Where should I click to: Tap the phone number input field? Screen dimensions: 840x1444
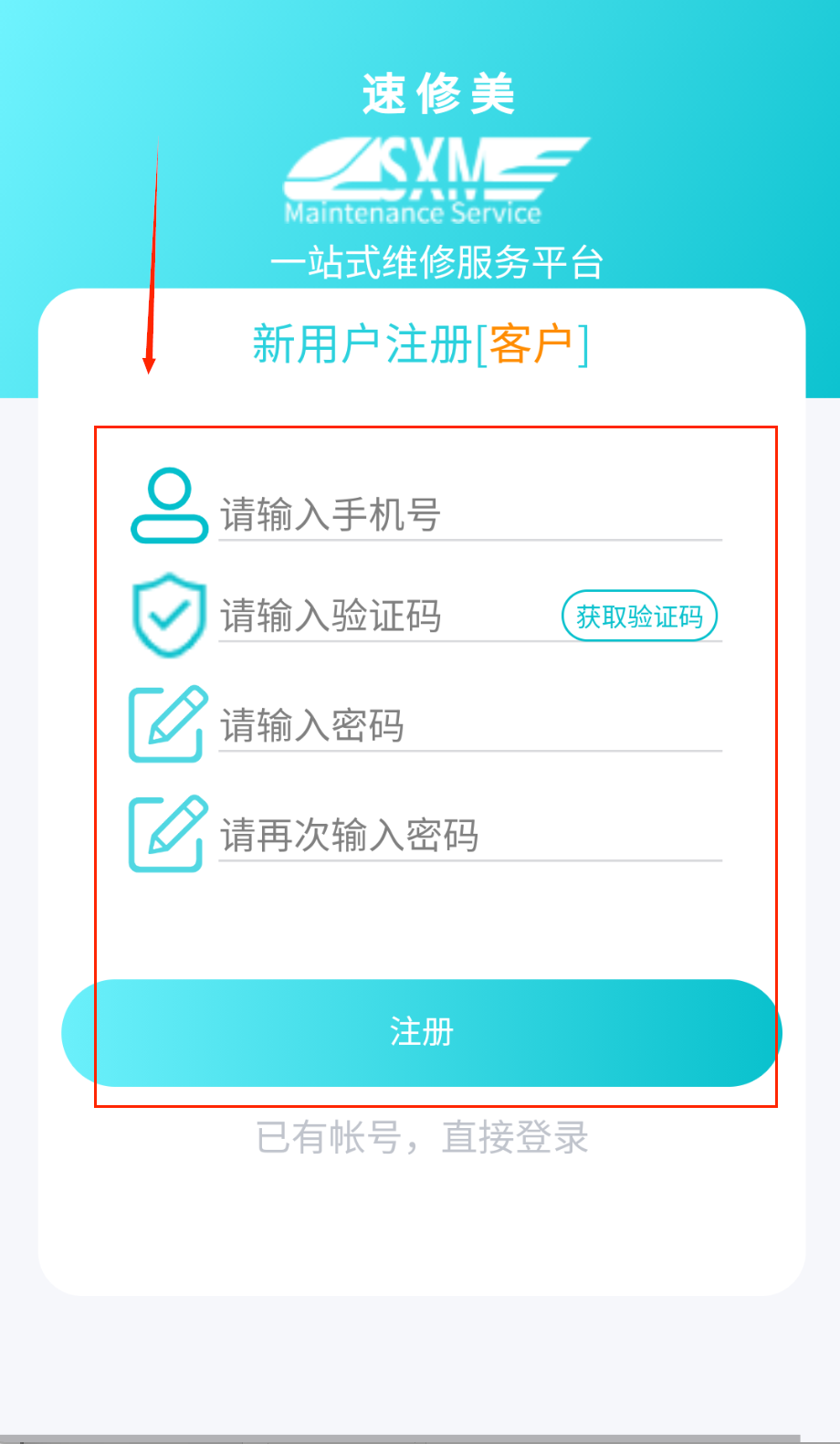pyautogui.click(x=469, y=515)
